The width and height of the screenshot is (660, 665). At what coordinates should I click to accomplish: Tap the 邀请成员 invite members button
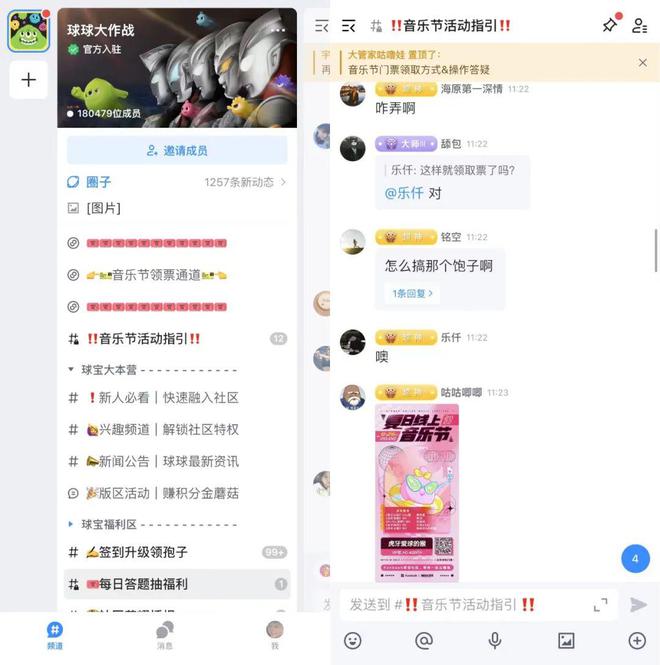177,150
